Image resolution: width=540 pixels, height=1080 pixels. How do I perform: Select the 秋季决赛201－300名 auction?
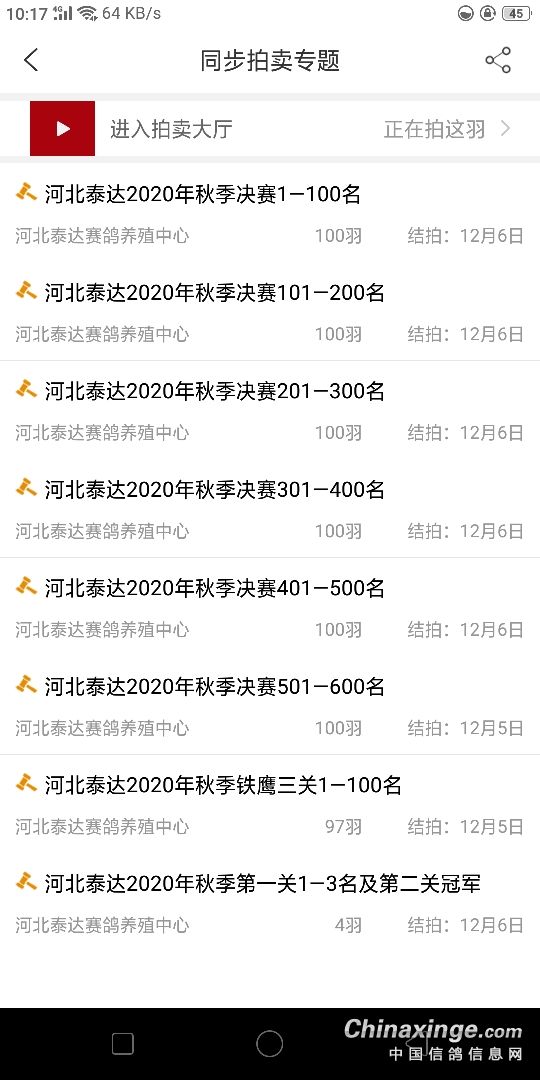click(270, 410)
